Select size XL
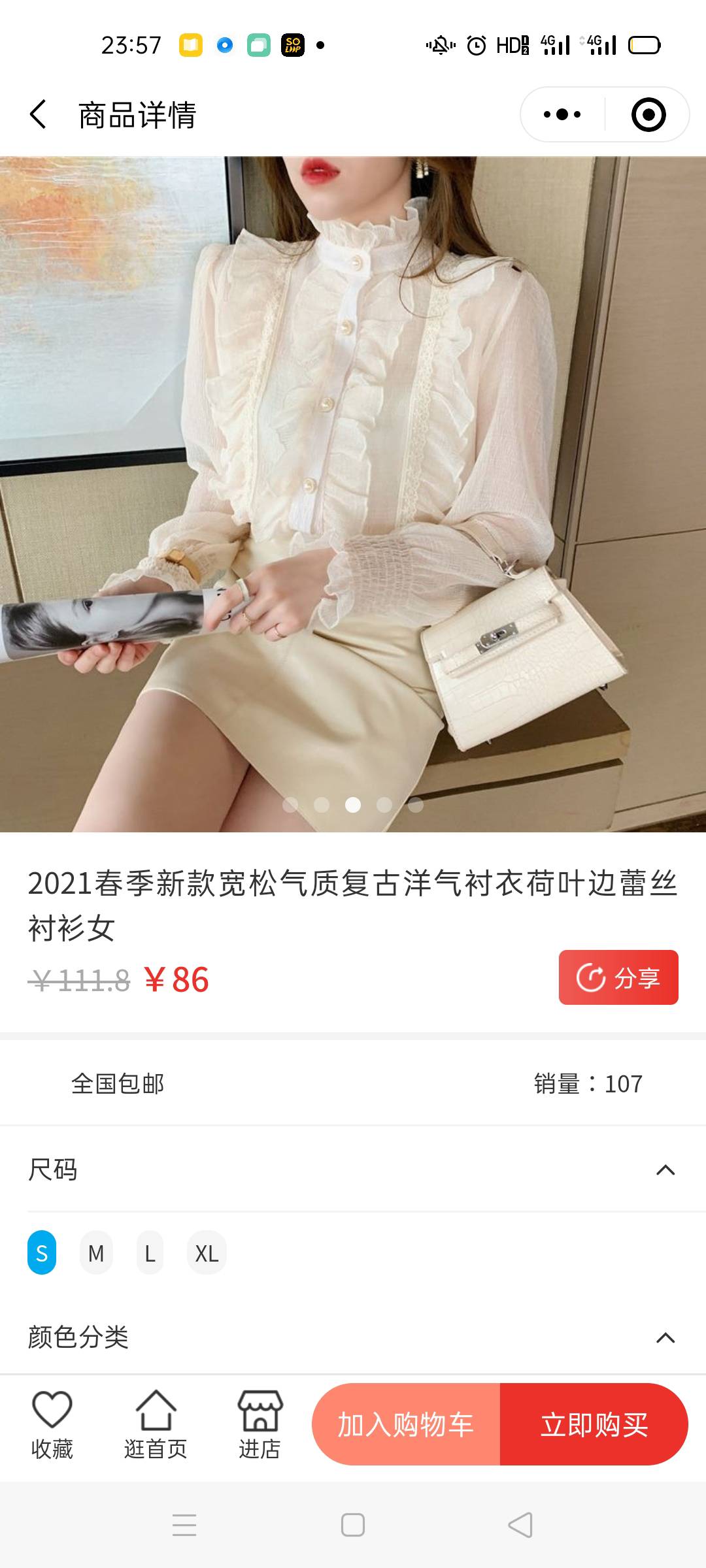Screen dimensions: 706x1568 [x=207, y=1253]
